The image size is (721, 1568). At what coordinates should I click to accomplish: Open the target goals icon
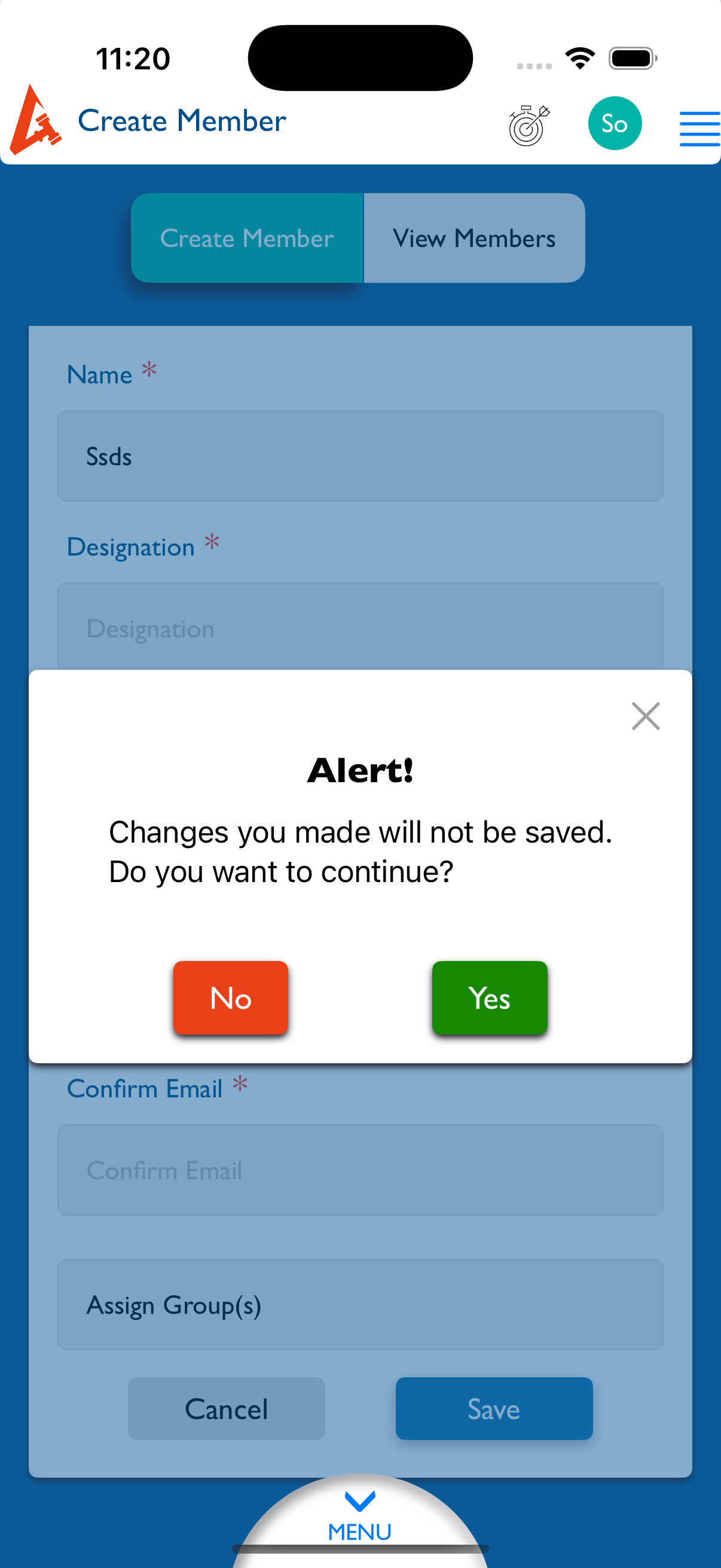point(528,125)
